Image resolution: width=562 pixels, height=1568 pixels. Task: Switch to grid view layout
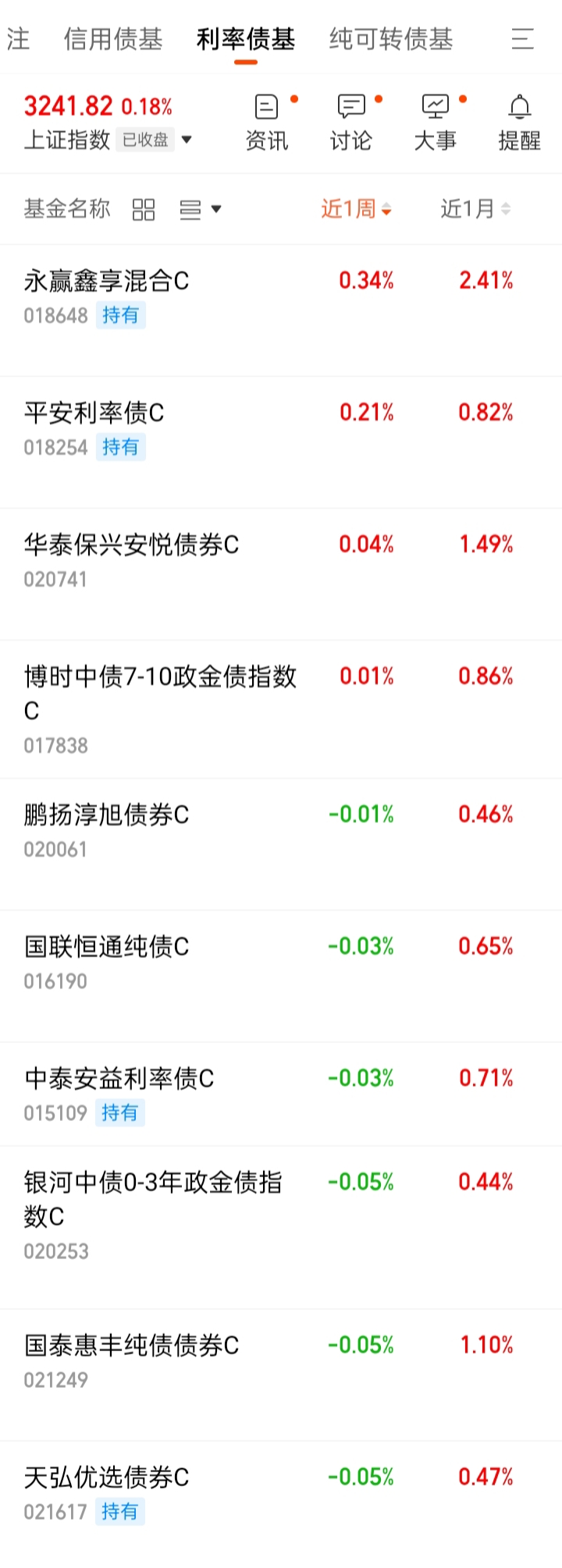pos(144,209)
